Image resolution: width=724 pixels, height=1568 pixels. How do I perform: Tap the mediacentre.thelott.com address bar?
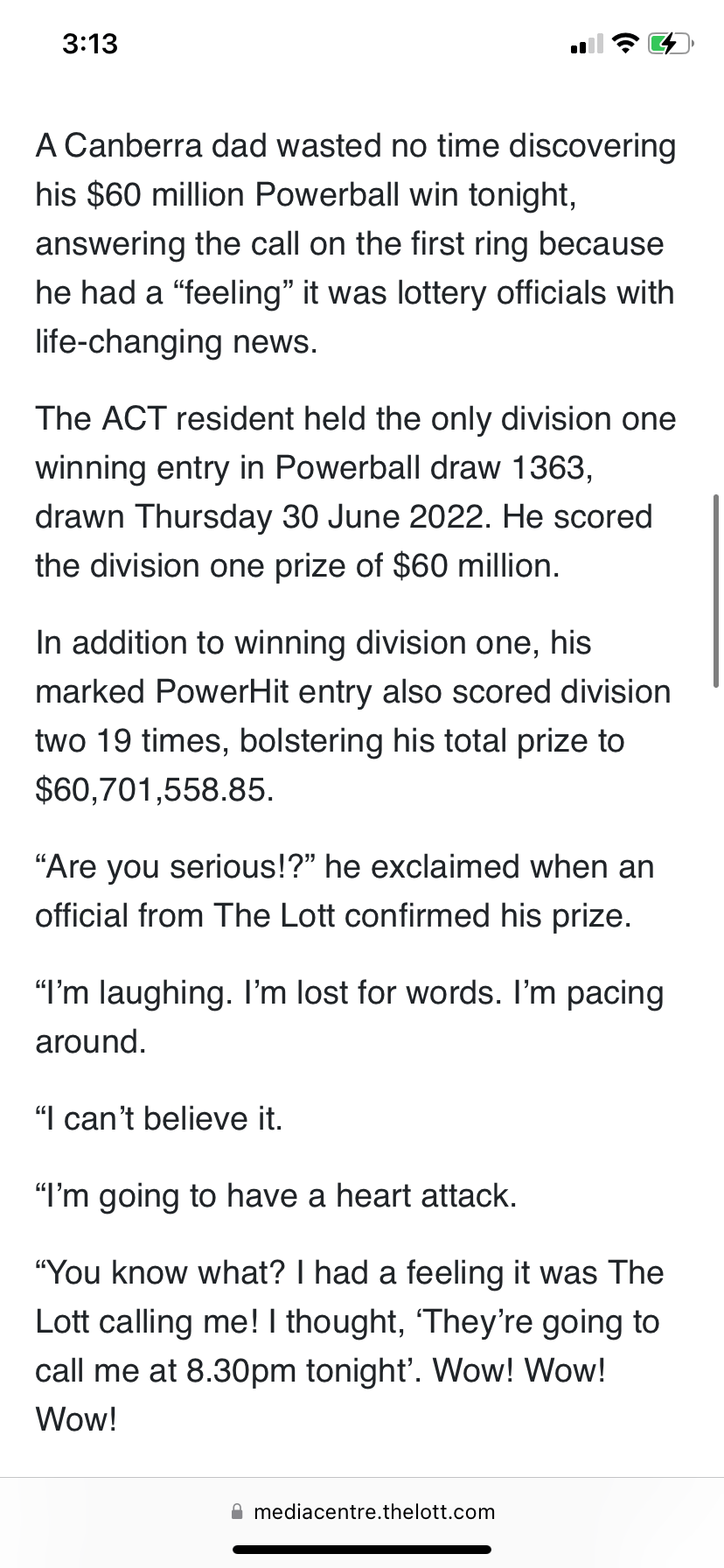click(364, 1511)
